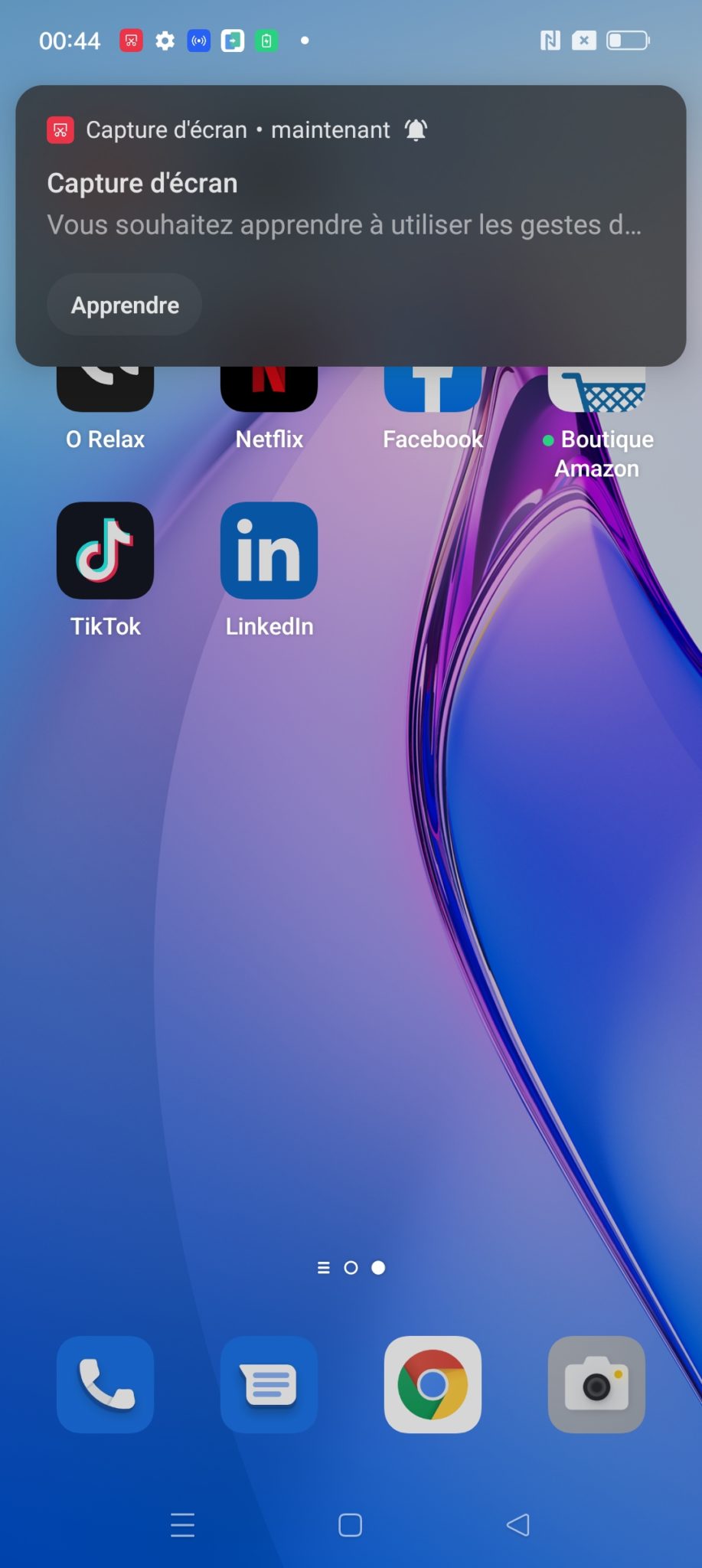This screenshot has height=1568, width=702.
Task: Launch Chrome browser
Action: pos(433,1384)
